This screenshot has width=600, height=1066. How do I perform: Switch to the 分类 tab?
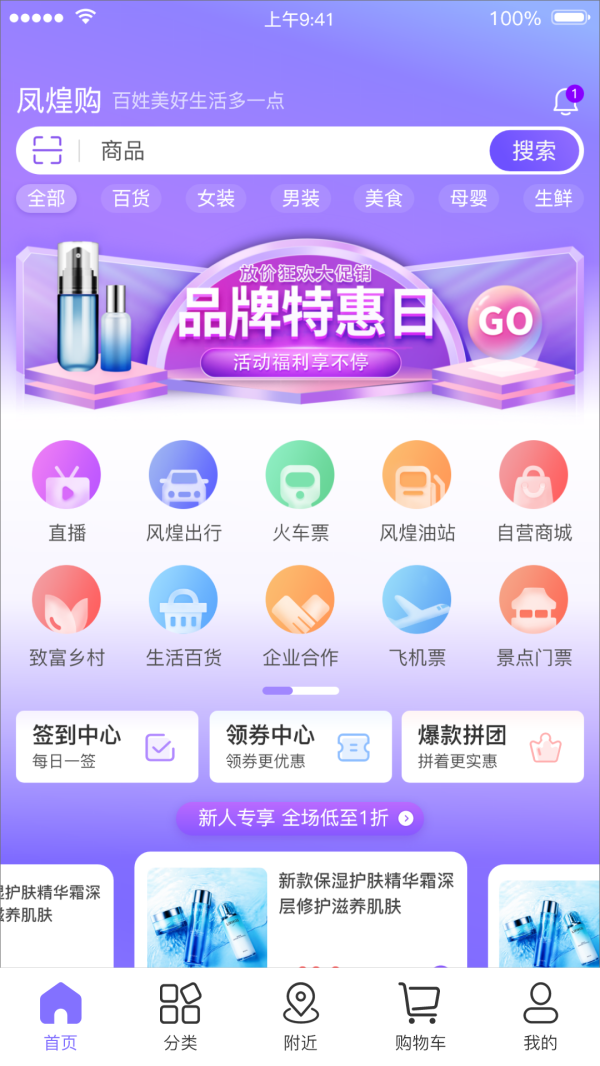click(180, 1016)
